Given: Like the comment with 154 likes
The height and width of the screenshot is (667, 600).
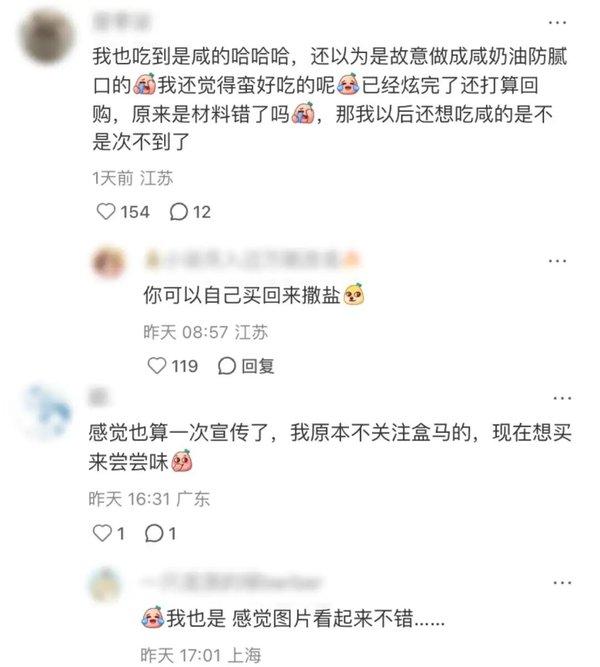Looking at the screenshot, I should tap(105, 211).
